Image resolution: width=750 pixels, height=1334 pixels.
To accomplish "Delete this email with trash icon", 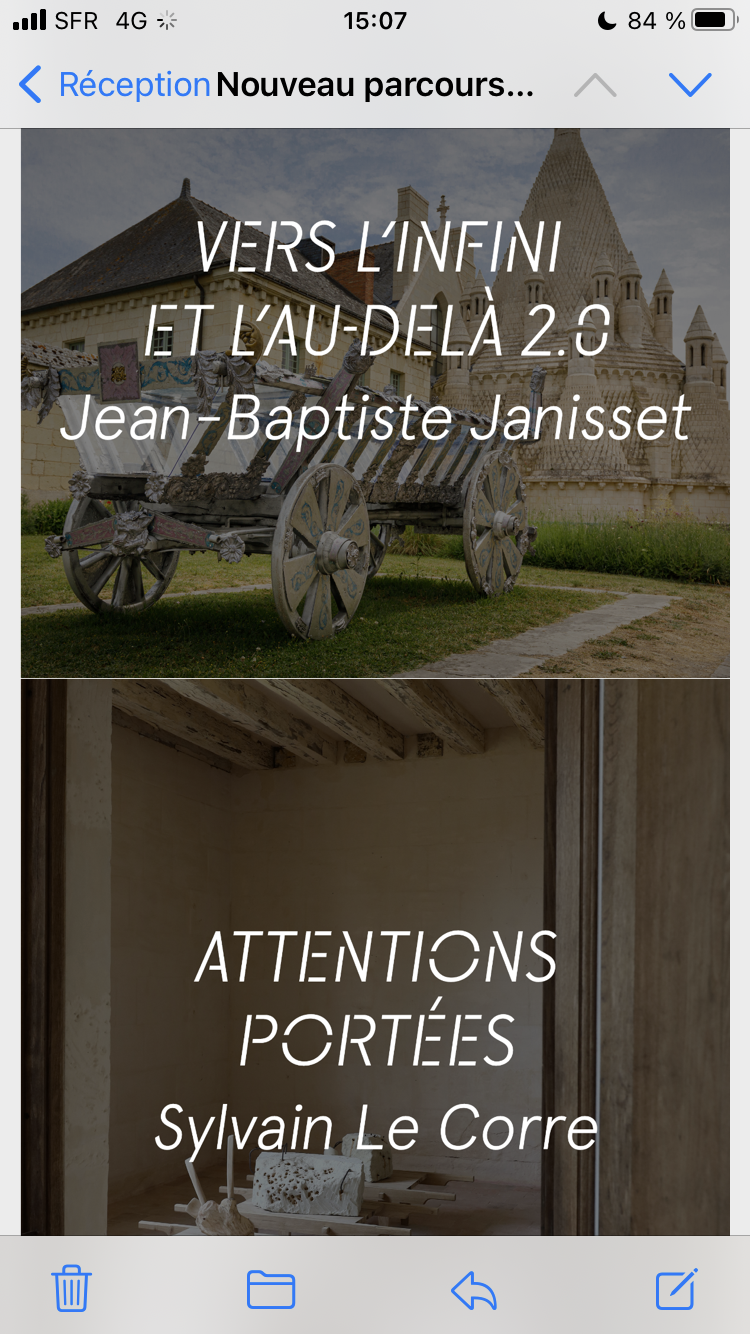I will (72, 1288).
